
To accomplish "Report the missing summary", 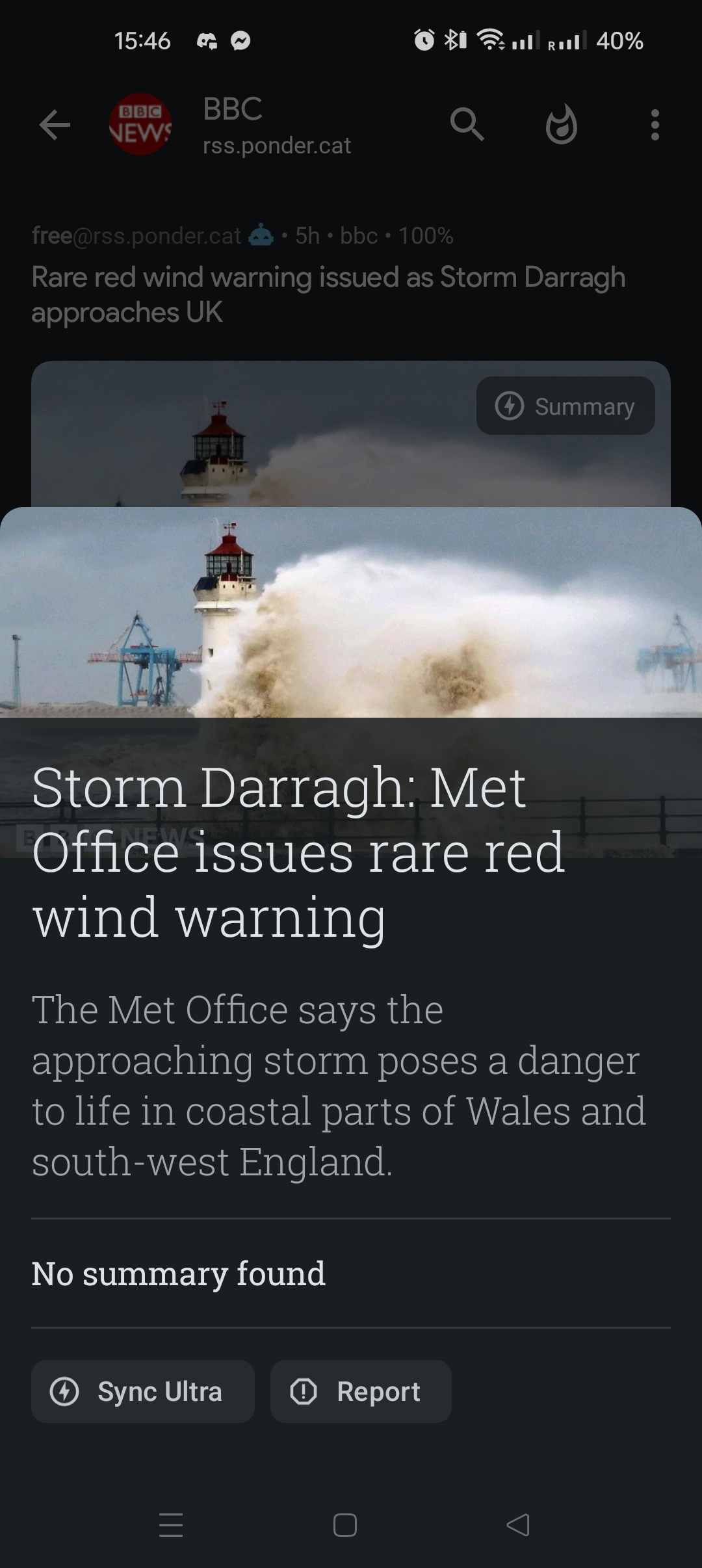I will 361,1392.
